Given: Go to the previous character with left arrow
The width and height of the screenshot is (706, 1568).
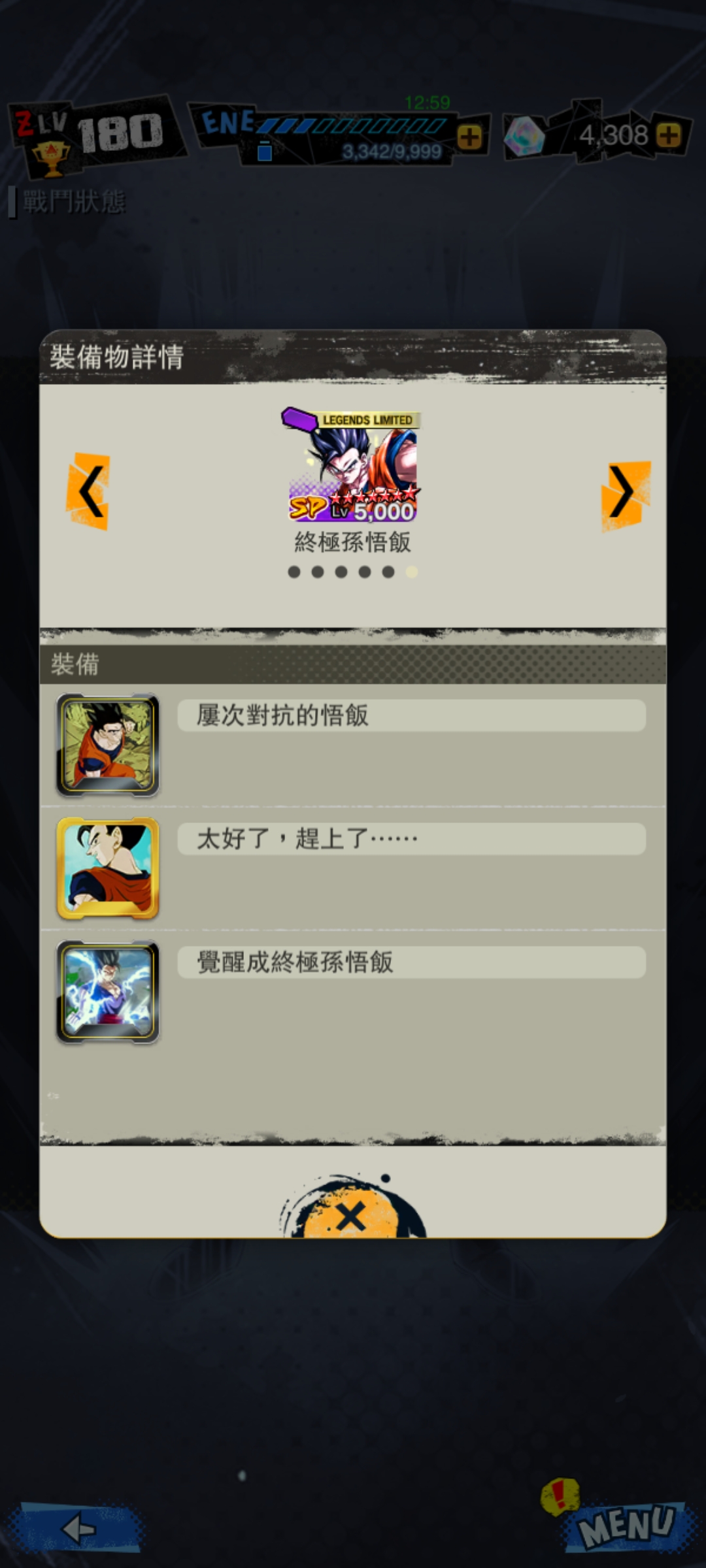Looking at the screenshot, I should point(88,491).
